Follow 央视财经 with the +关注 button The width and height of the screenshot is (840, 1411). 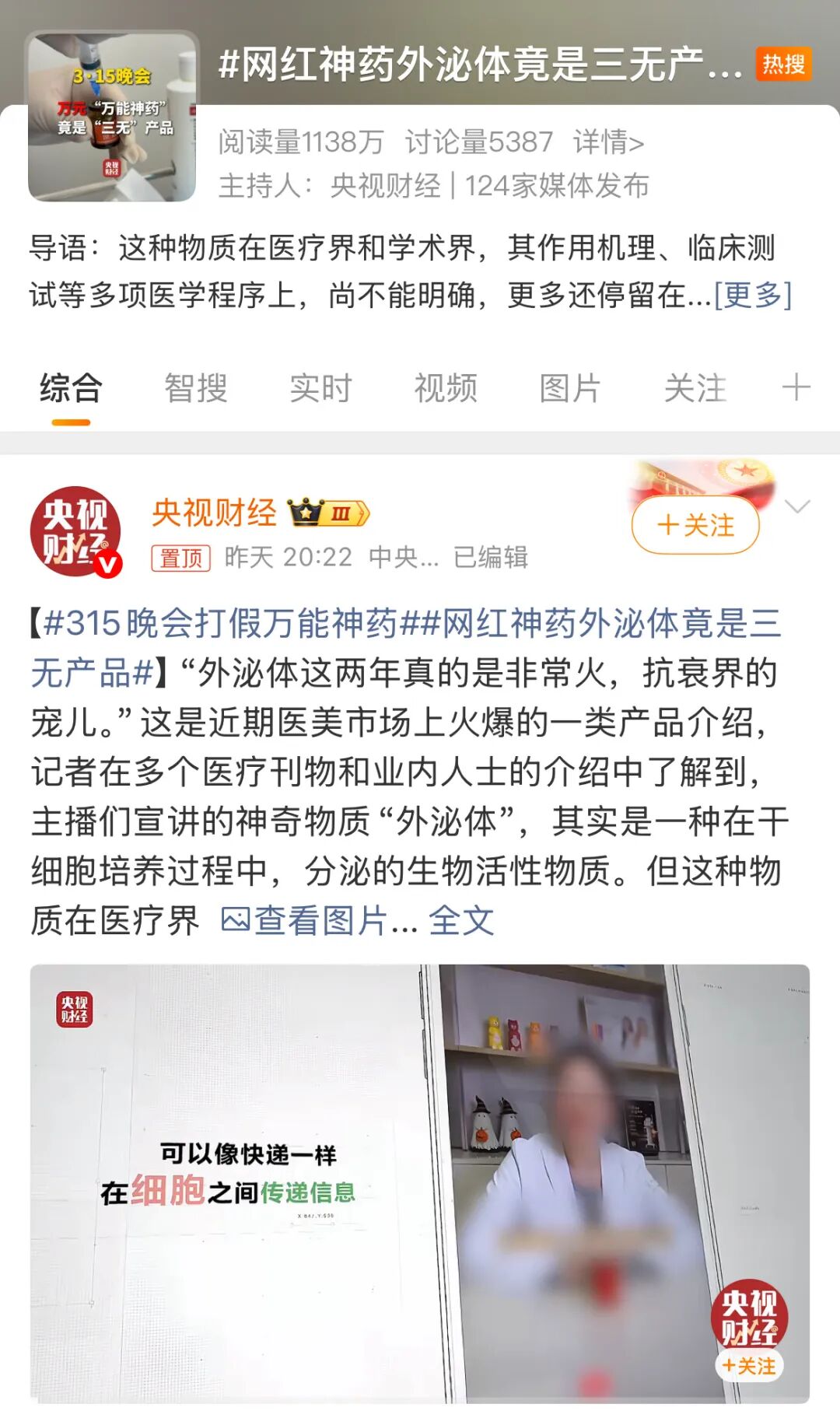(x=695, y=525)
